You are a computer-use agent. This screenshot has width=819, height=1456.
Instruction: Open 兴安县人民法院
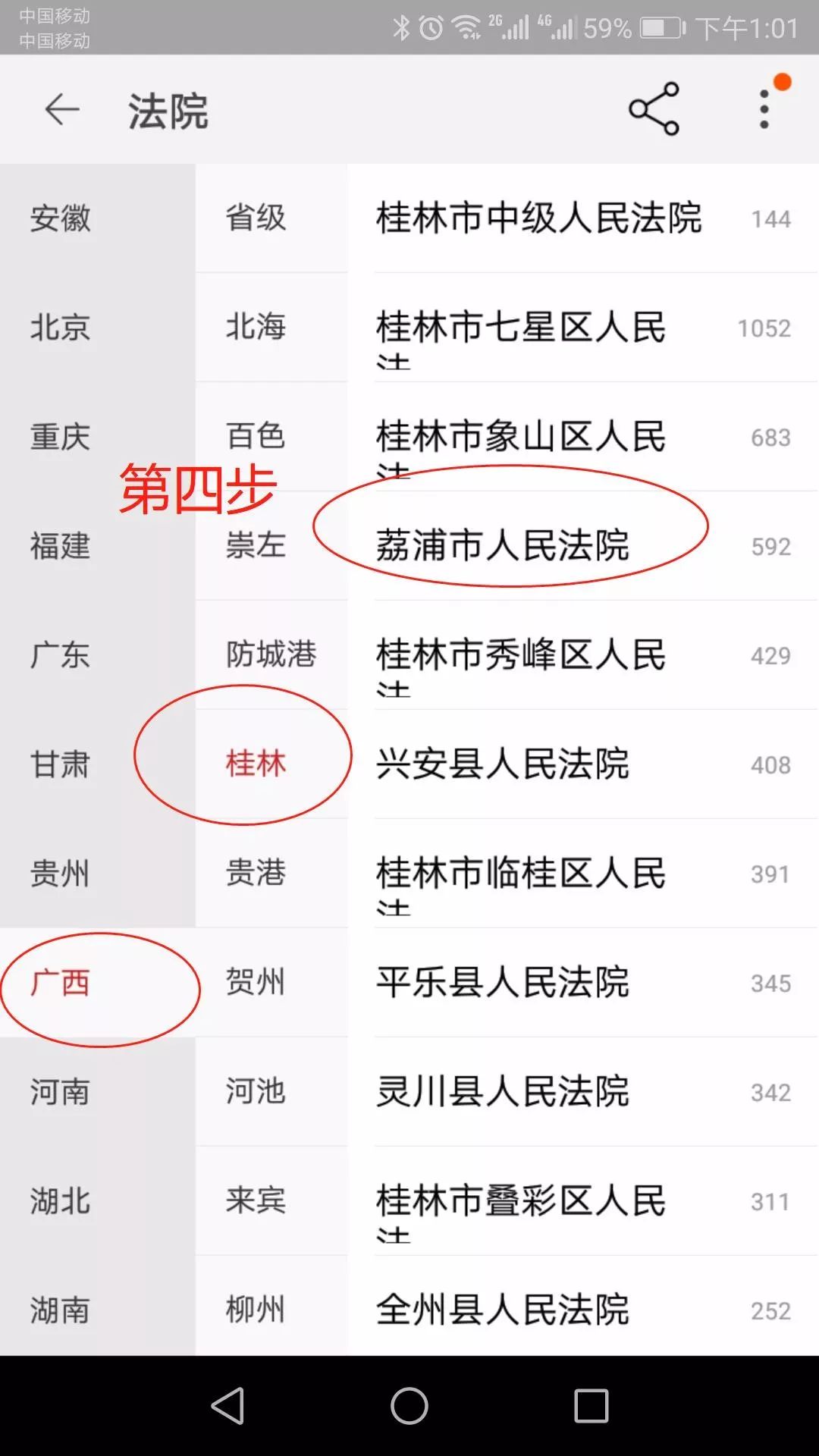click(x=583, y=764)
